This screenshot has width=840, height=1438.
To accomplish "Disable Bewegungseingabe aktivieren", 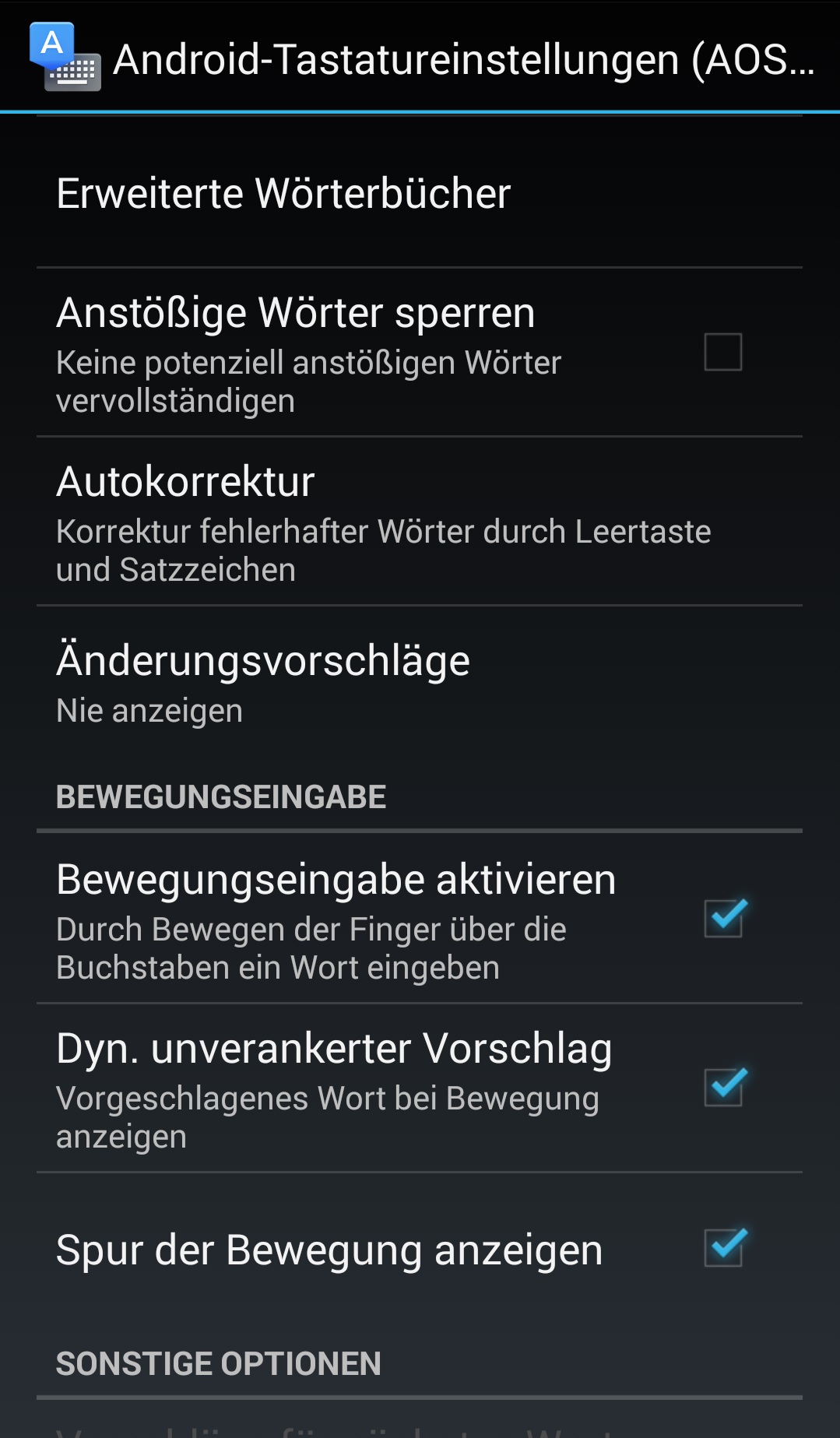I will [x=724, y=918].
